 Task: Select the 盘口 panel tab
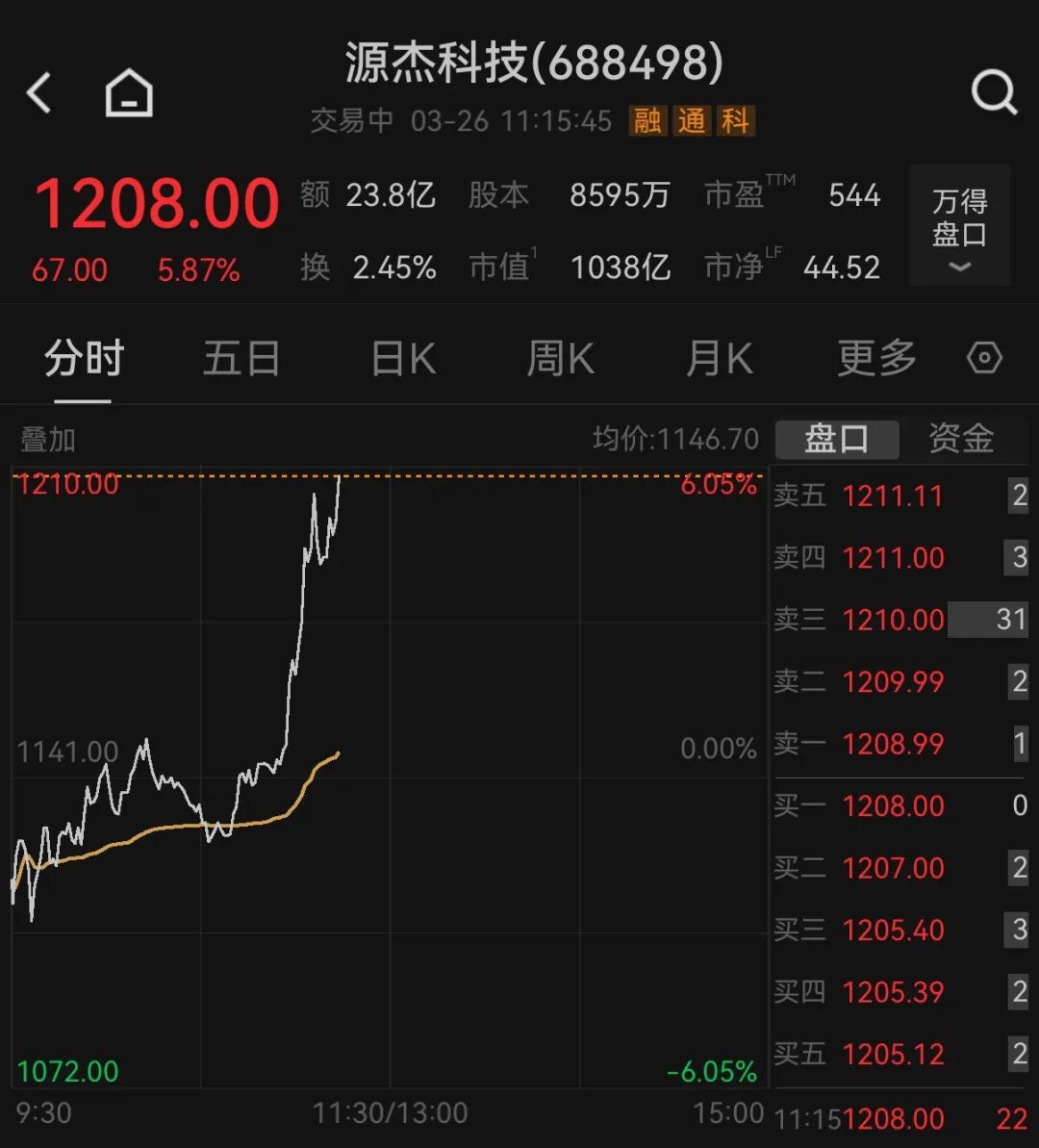[x=836, y=439]
